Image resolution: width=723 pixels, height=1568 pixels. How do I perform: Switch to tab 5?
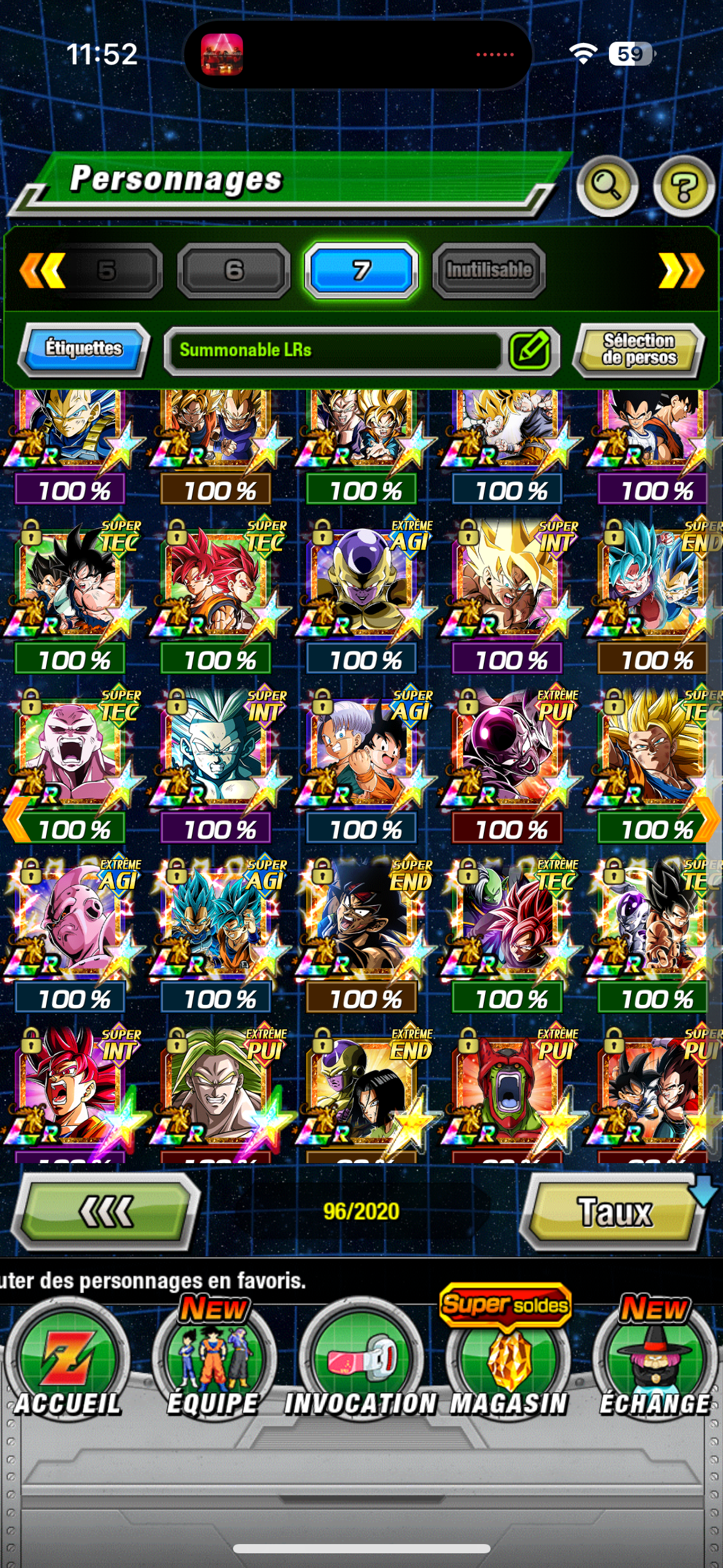pos(107,270)
